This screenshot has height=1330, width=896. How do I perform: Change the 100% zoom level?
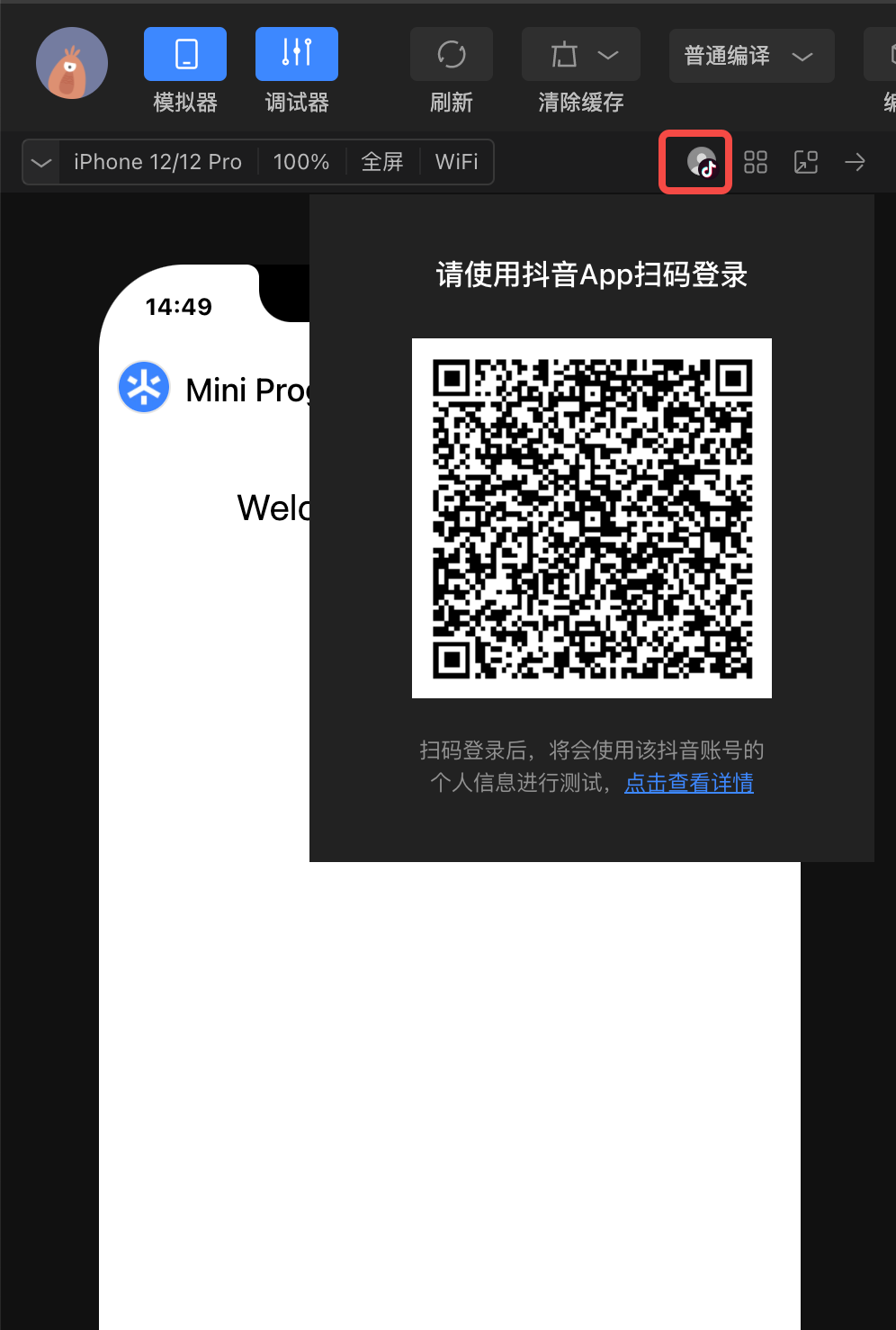301,162
